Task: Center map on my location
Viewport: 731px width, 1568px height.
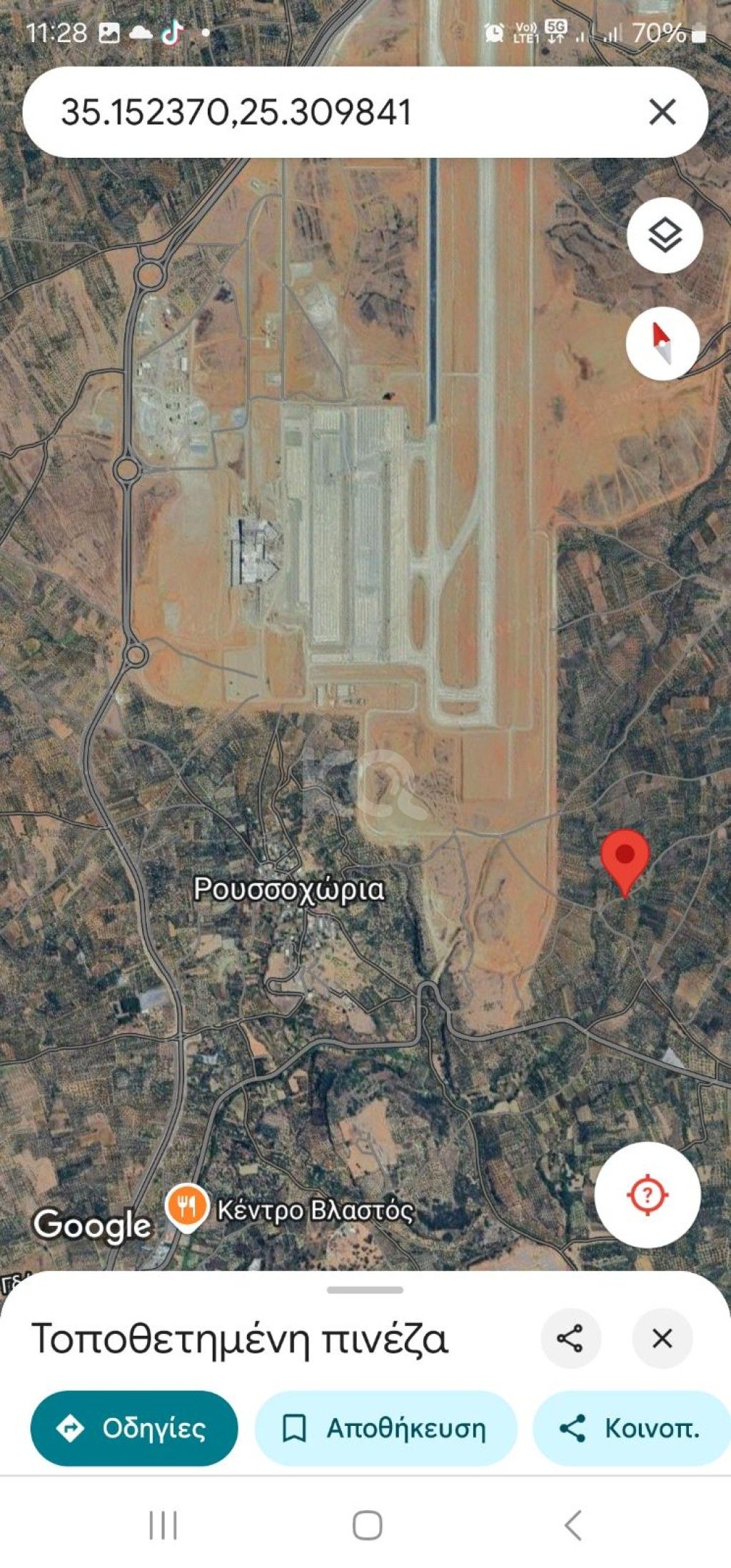Action: 647,1195
